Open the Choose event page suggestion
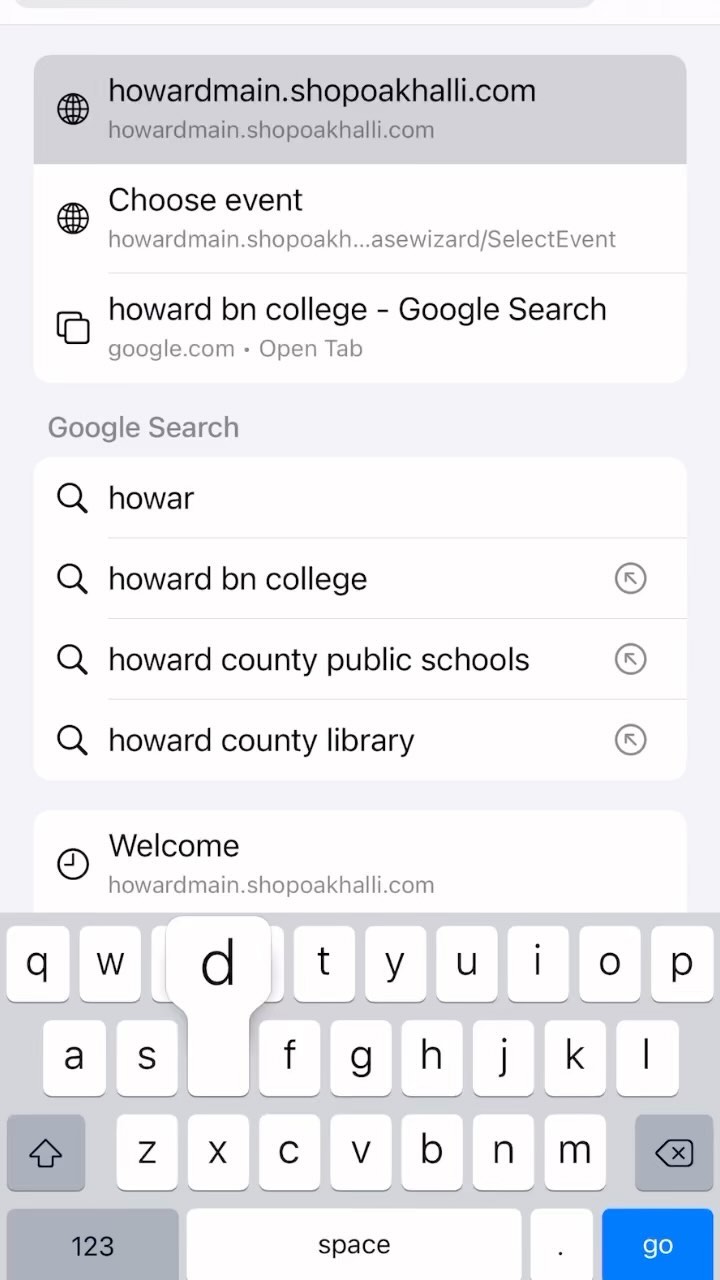The width and height of the screenshot is (720, 1280). [360, 218]
